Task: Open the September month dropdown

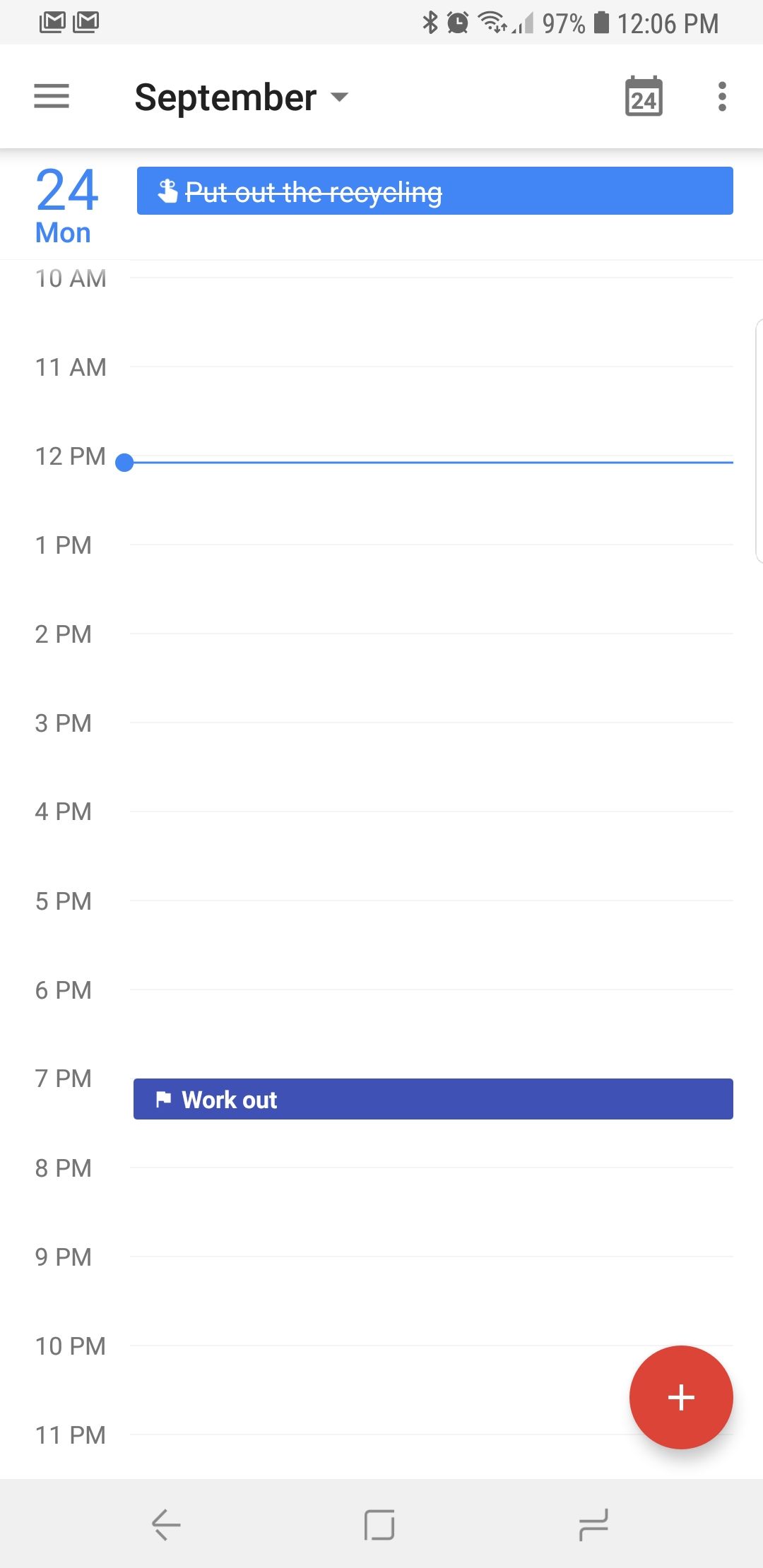Action: (240, 97)
